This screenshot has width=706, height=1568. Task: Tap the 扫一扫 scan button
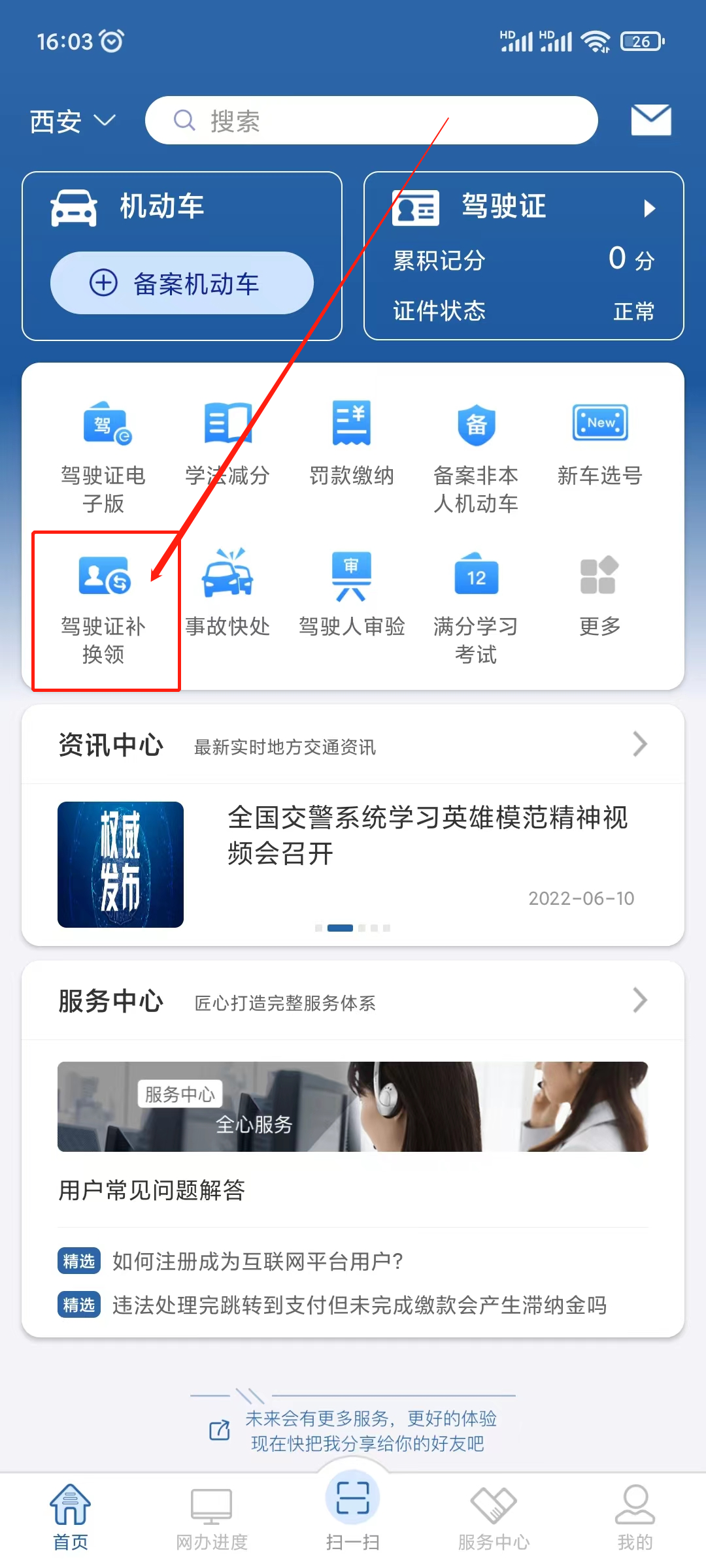[x=352, y=1511]
